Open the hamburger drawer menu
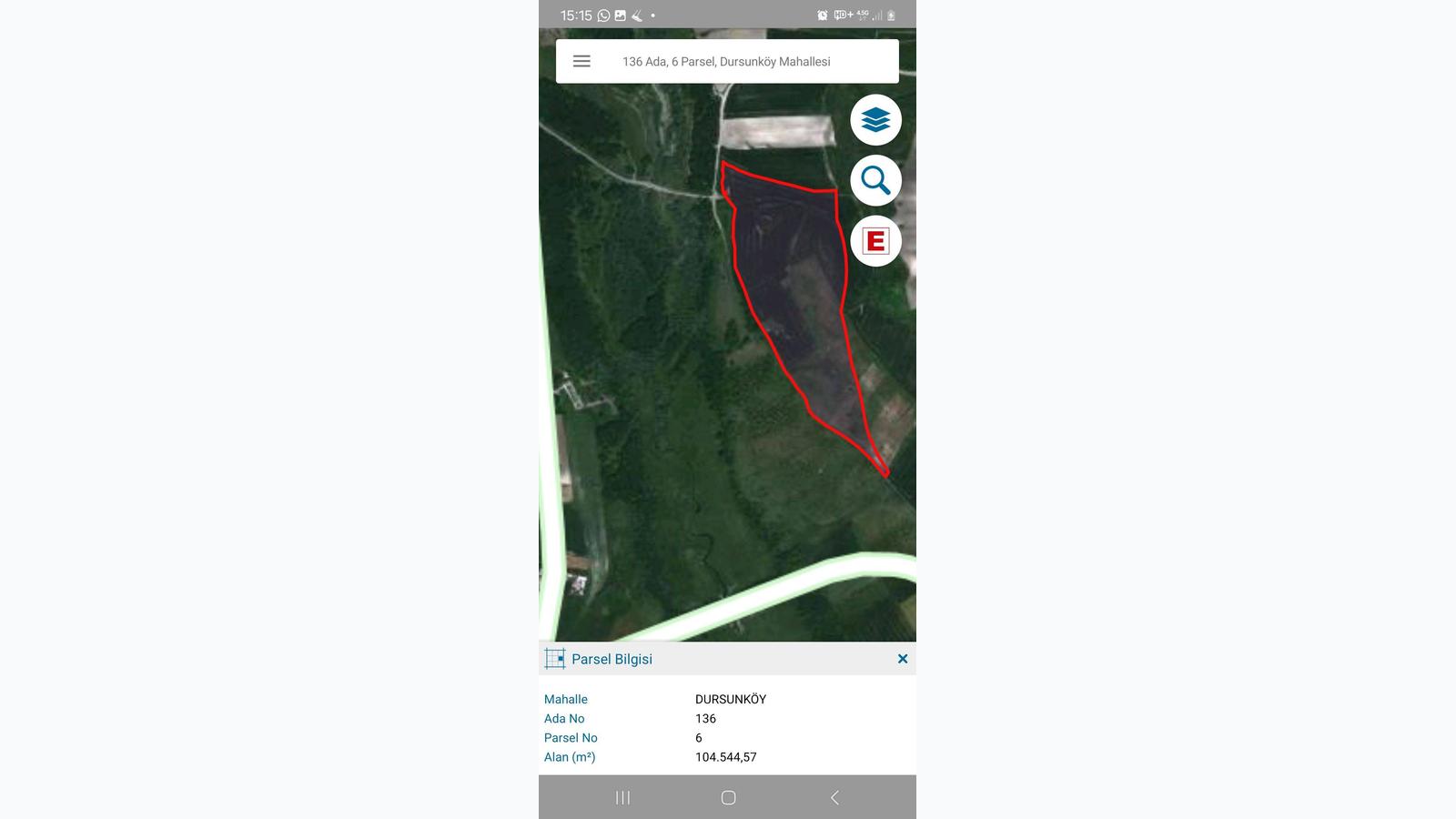The height and width of the screenshot is (819, 1456). tap(581, 61)
